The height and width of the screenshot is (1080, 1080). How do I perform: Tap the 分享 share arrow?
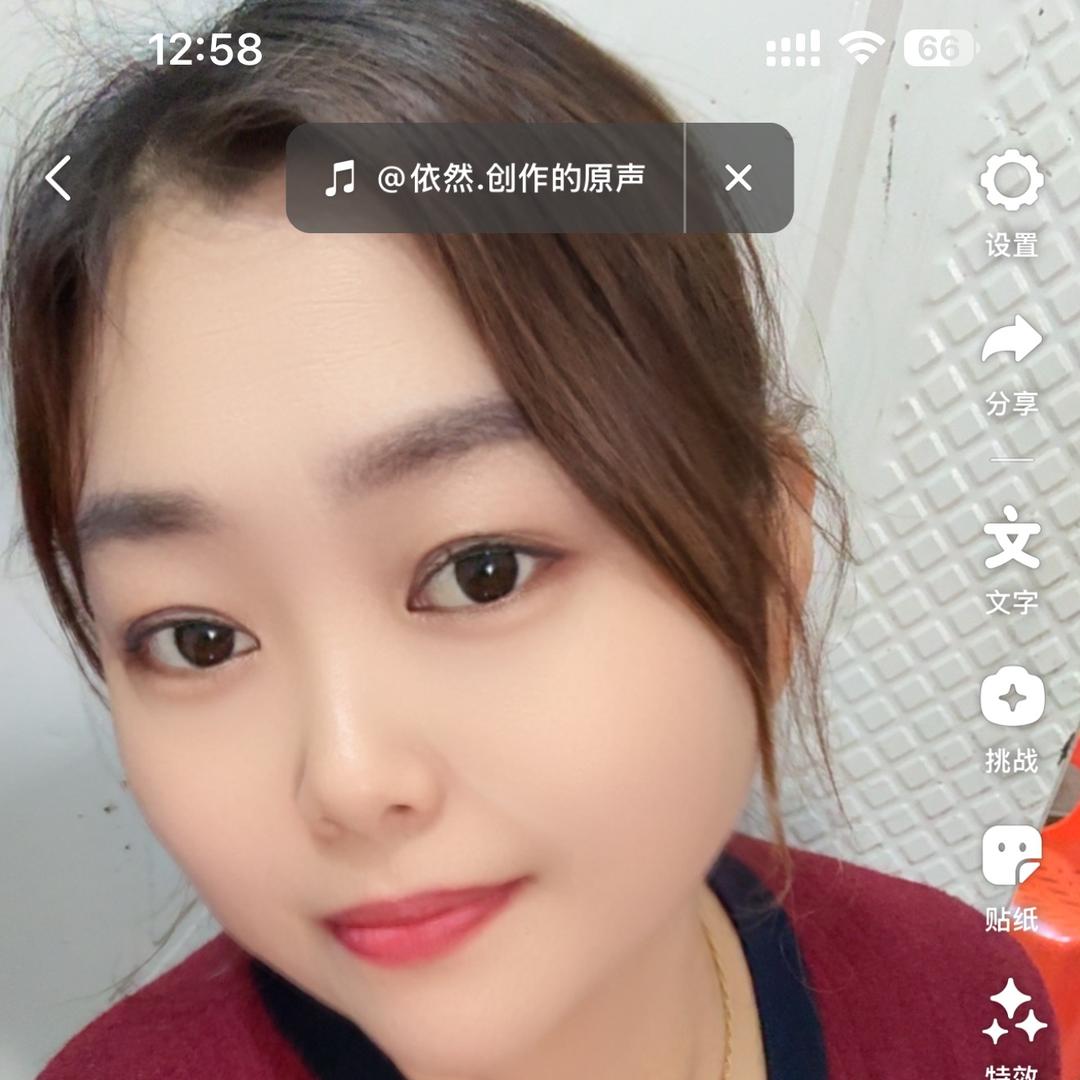pos(1011,342)
